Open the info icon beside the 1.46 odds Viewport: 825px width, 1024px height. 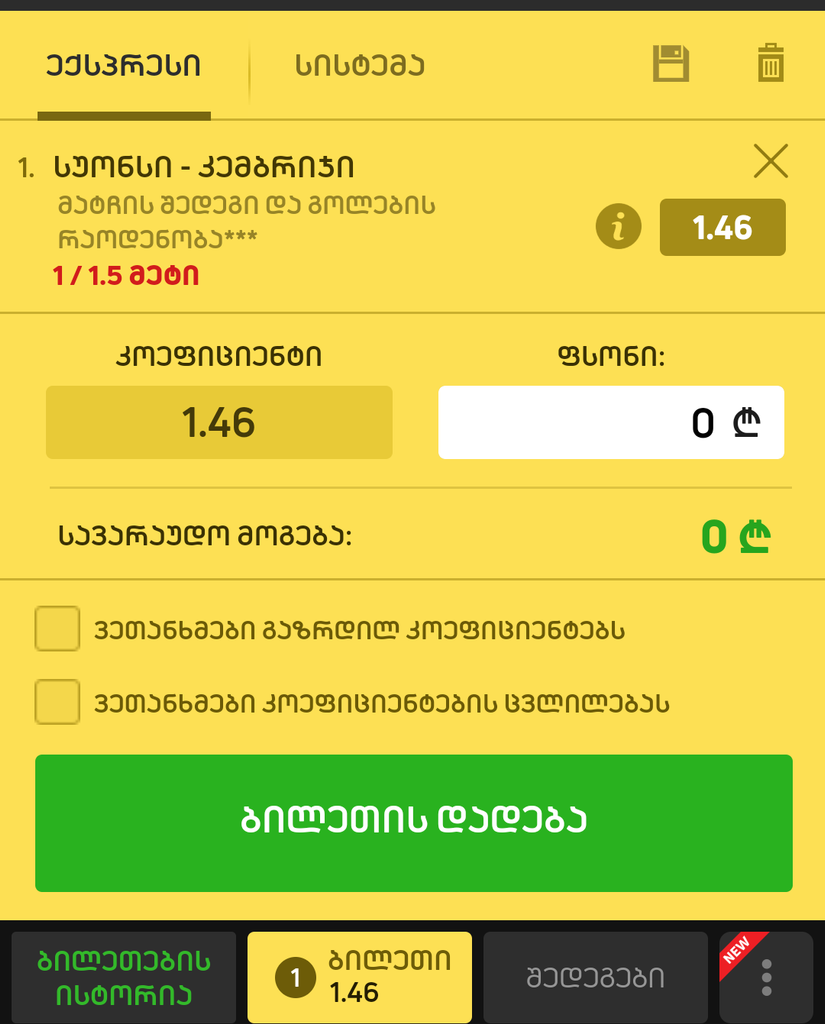pos(617,226)
